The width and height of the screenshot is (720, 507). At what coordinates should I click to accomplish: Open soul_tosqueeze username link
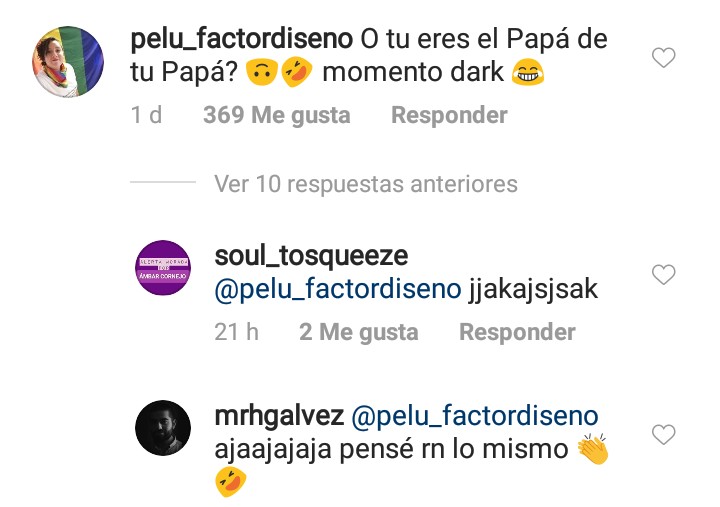pos(297,256)
